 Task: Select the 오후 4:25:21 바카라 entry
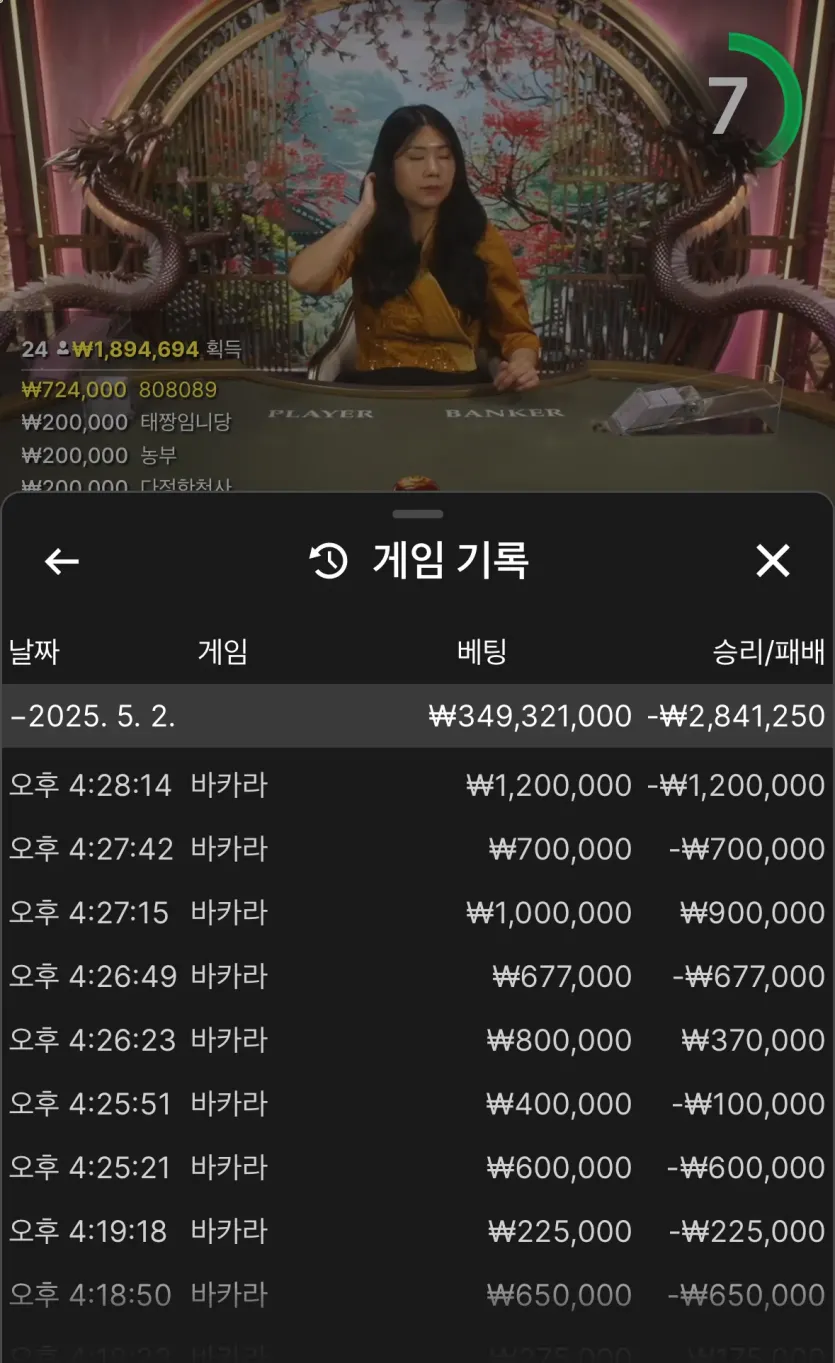point(417,1167)
